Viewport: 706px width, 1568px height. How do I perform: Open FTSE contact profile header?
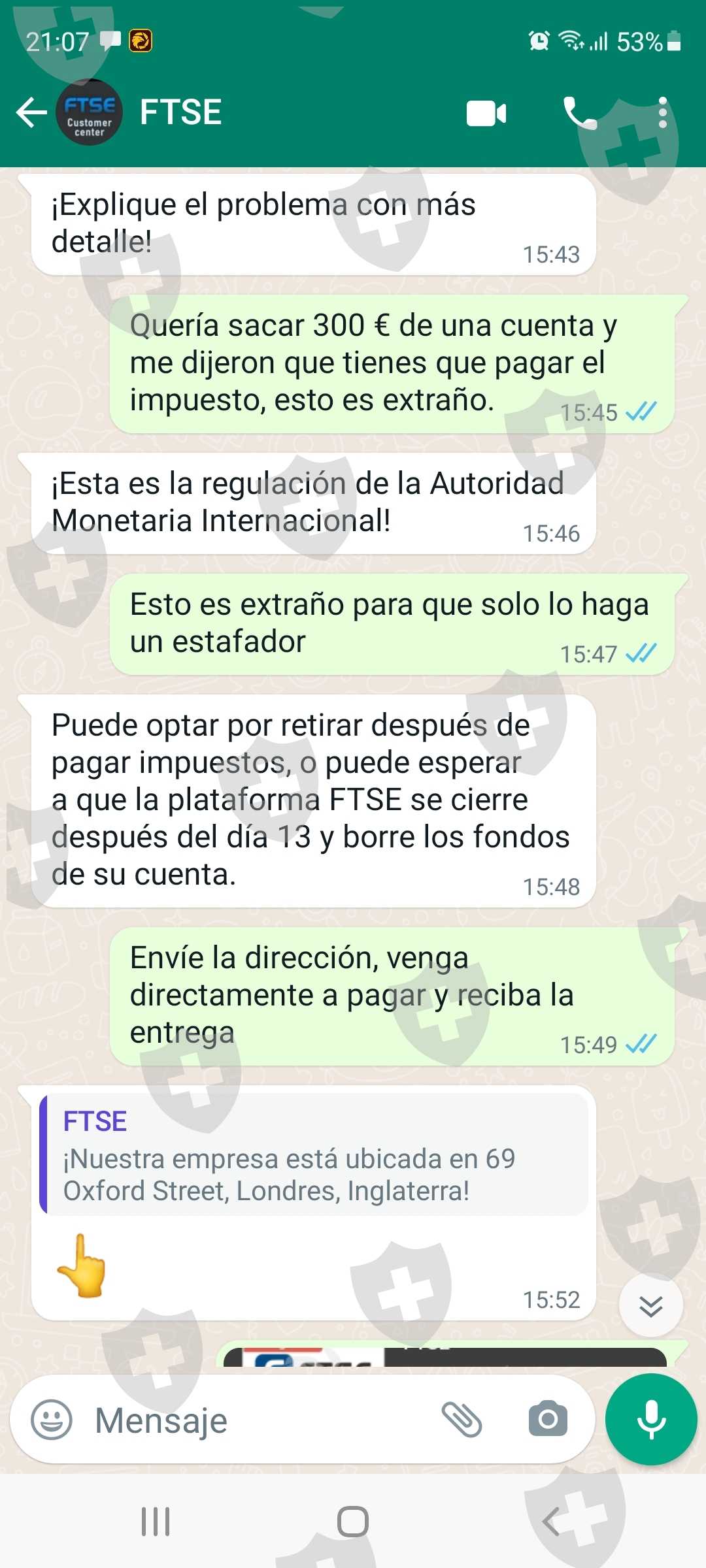180,112
